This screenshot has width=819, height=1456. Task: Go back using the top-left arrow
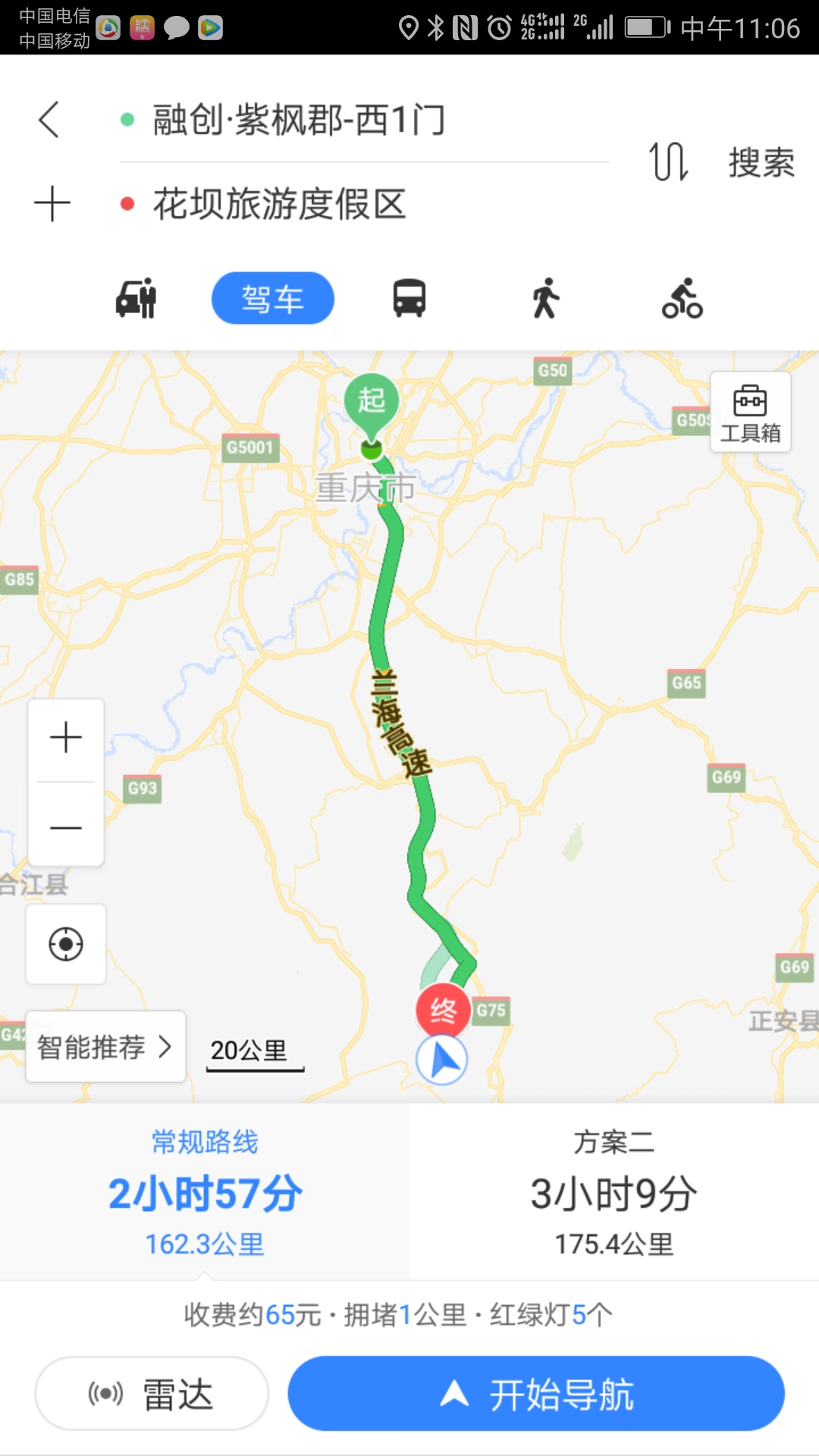pyautogui.click(x=49, y=120)
